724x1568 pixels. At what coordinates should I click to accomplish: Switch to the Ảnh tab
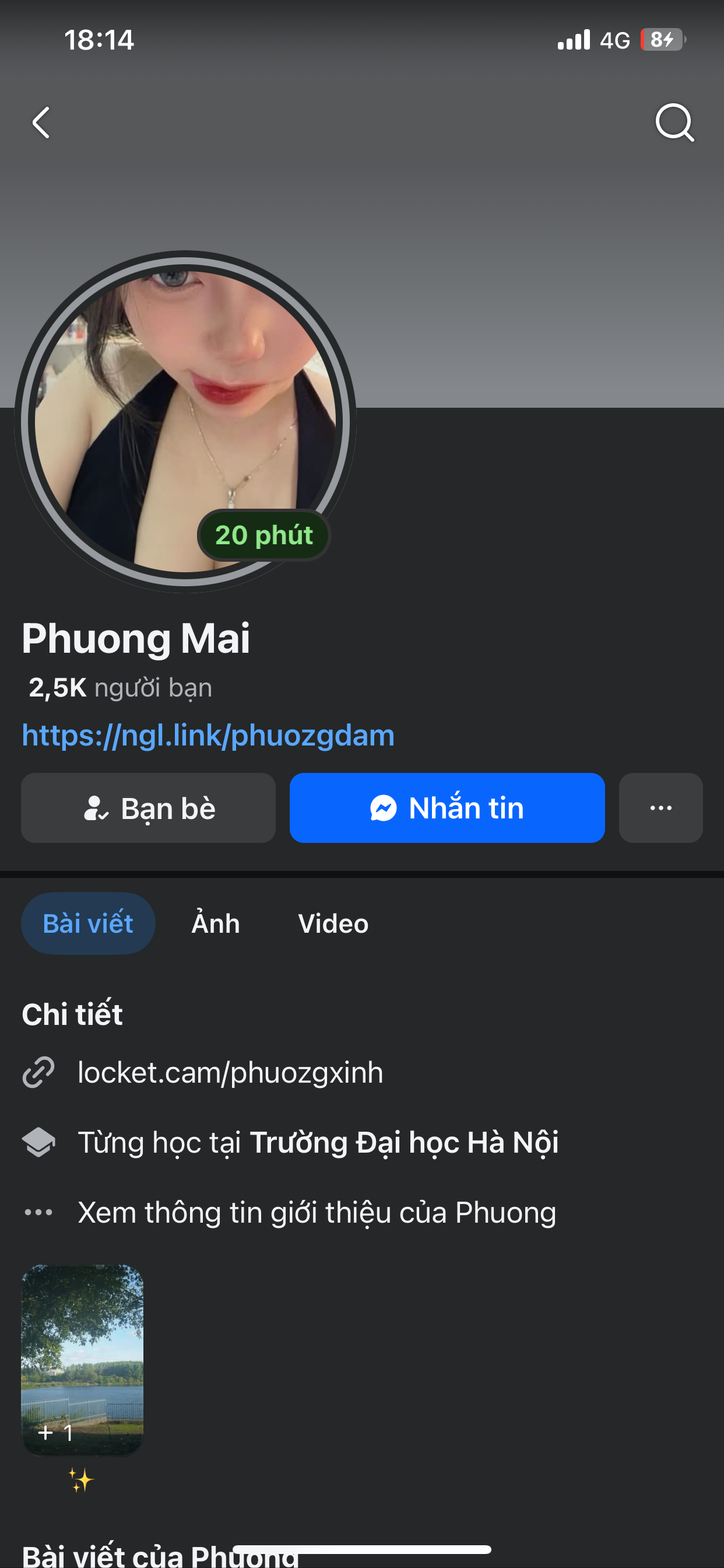click(215, 923)
